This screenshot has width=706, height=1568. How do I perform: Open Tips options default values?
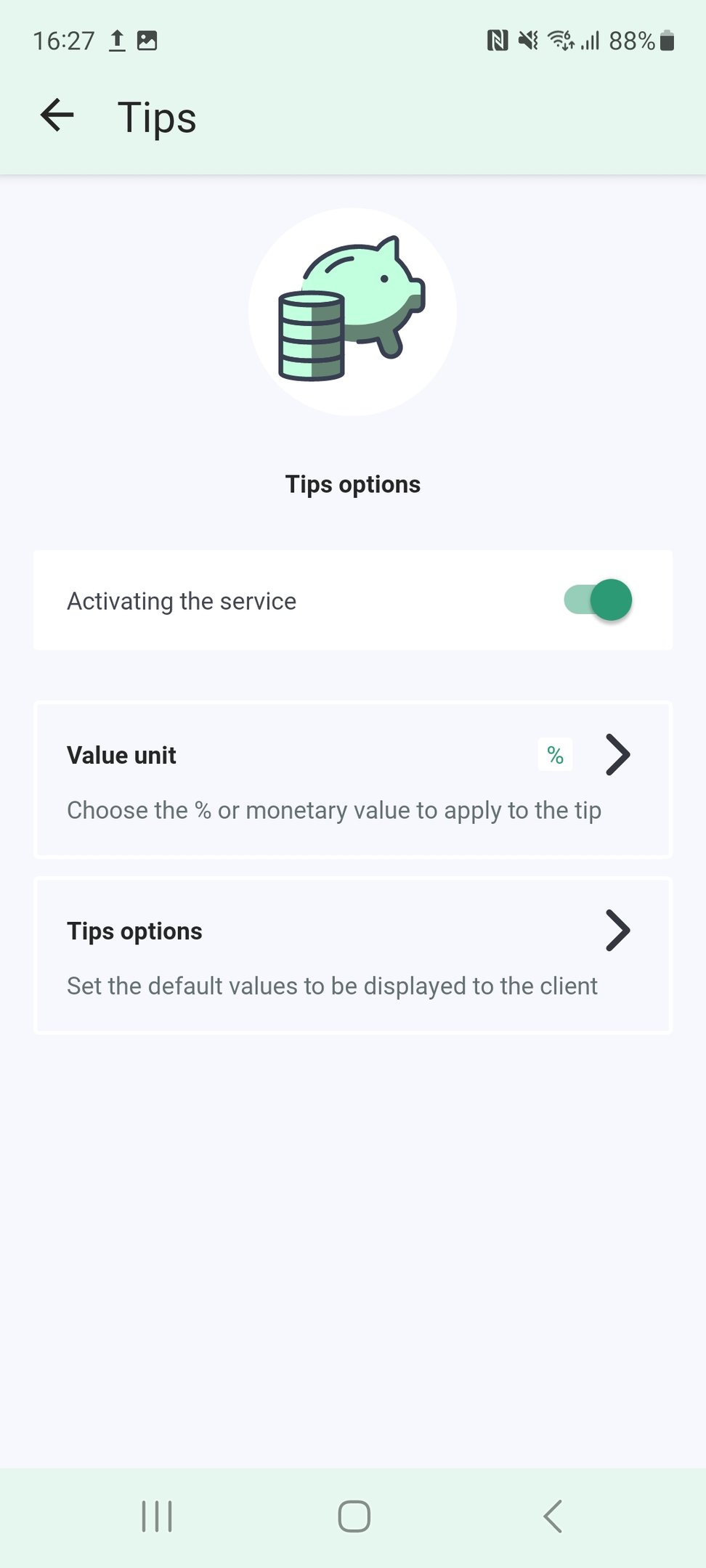click(x=353, y=956)
